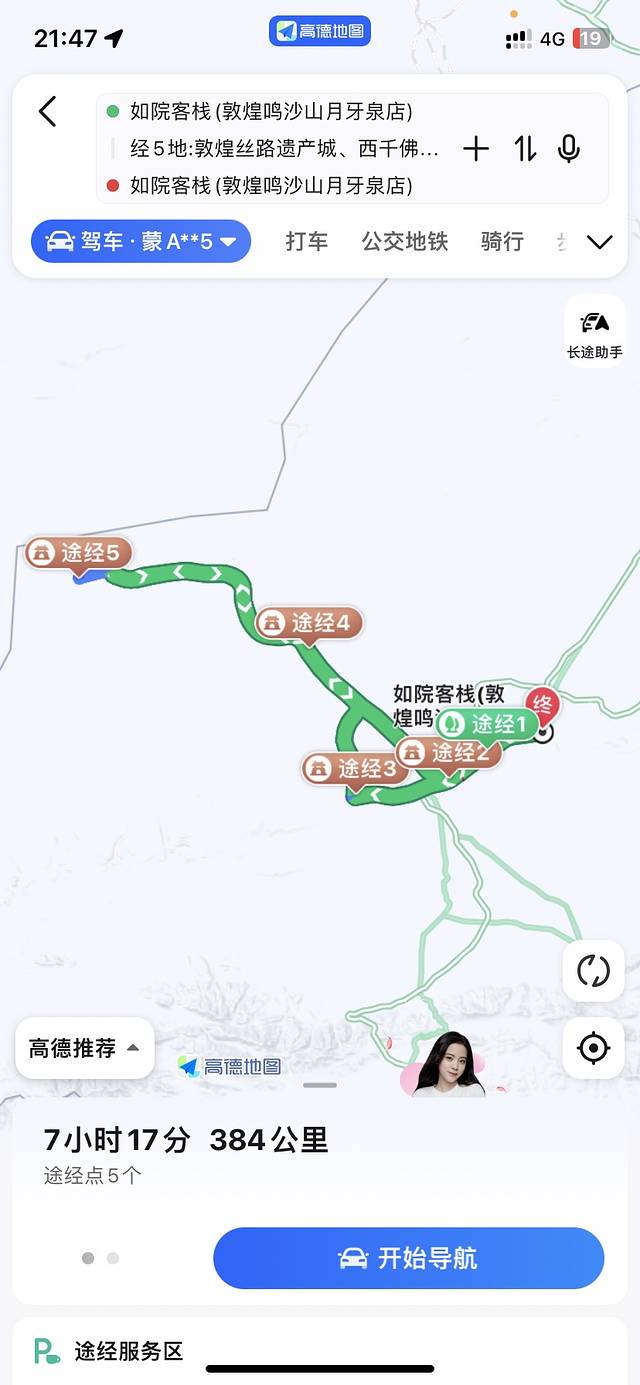Image resolution: width=640 pixels, height=1385 pixels.
Task: Edit the starting point 如院客栈
Action: pyautogui.click(x=270, y=111)
